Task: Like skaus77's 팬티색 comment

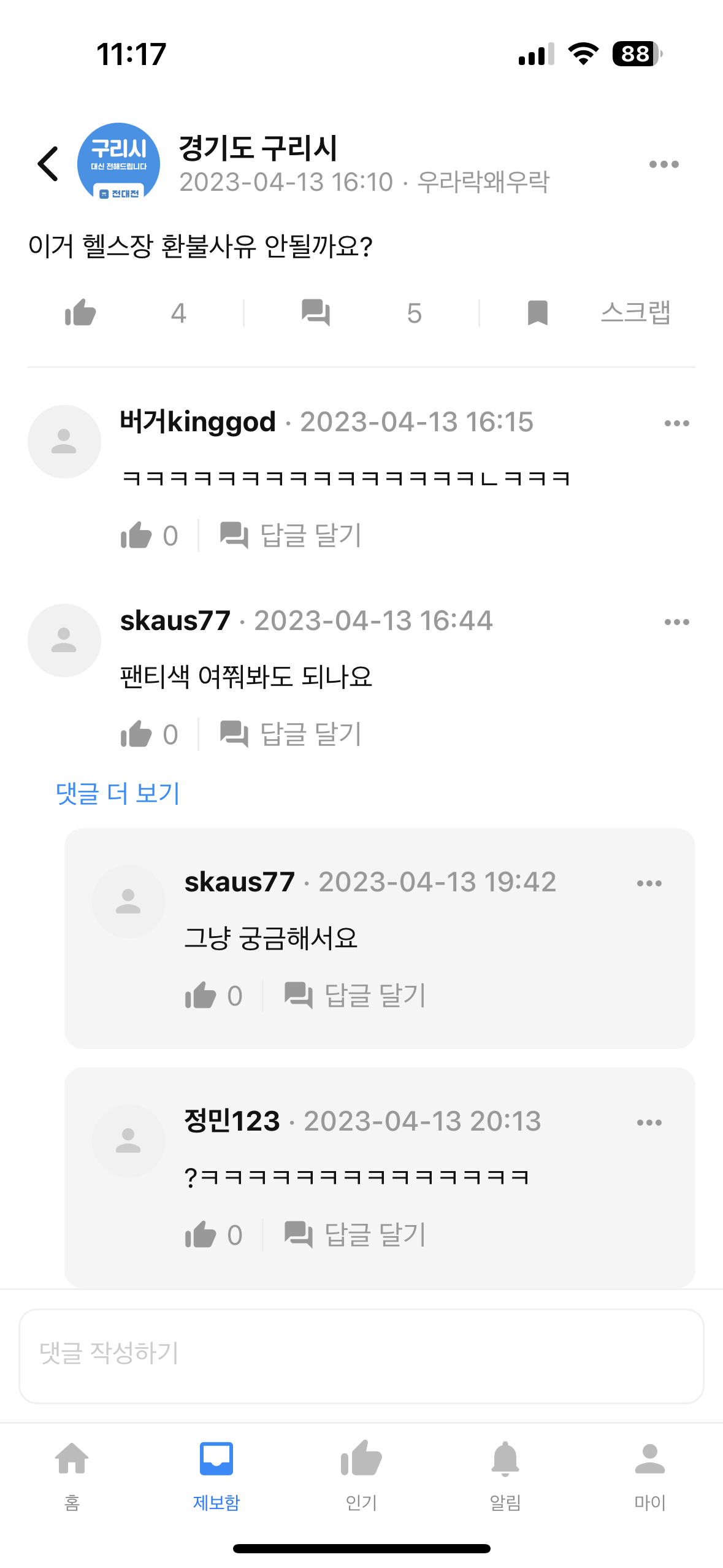Action: (137, 734)
